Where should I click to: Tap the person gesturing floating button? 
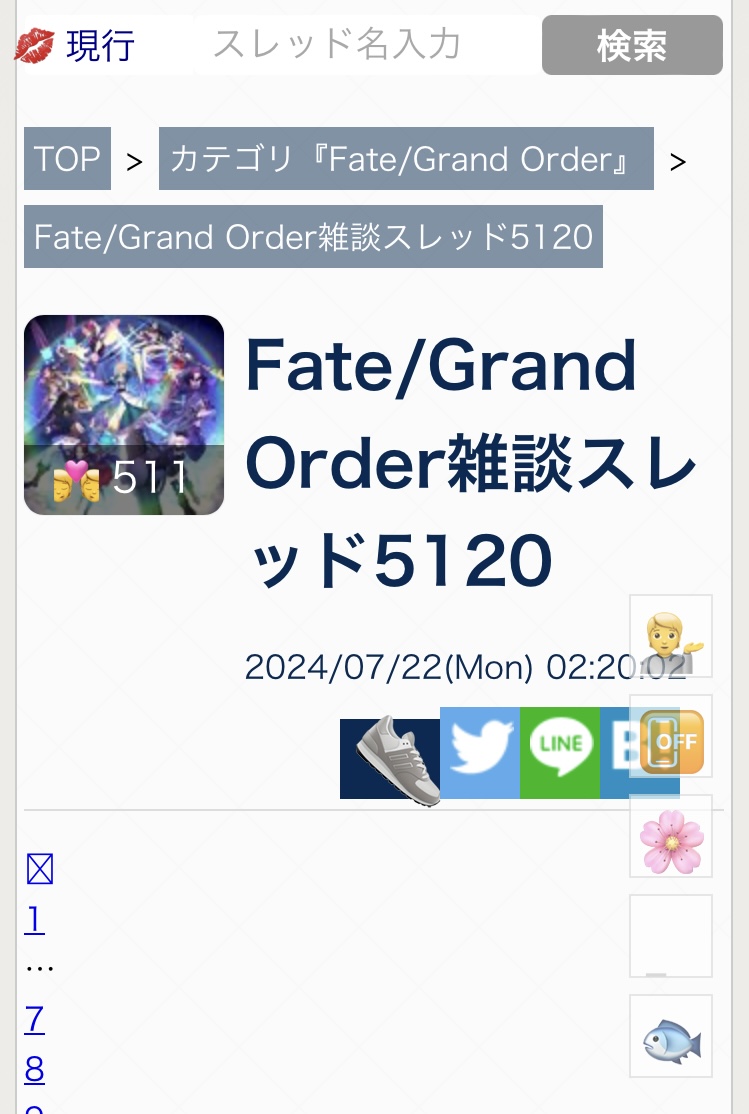click(x=671, y=636)
